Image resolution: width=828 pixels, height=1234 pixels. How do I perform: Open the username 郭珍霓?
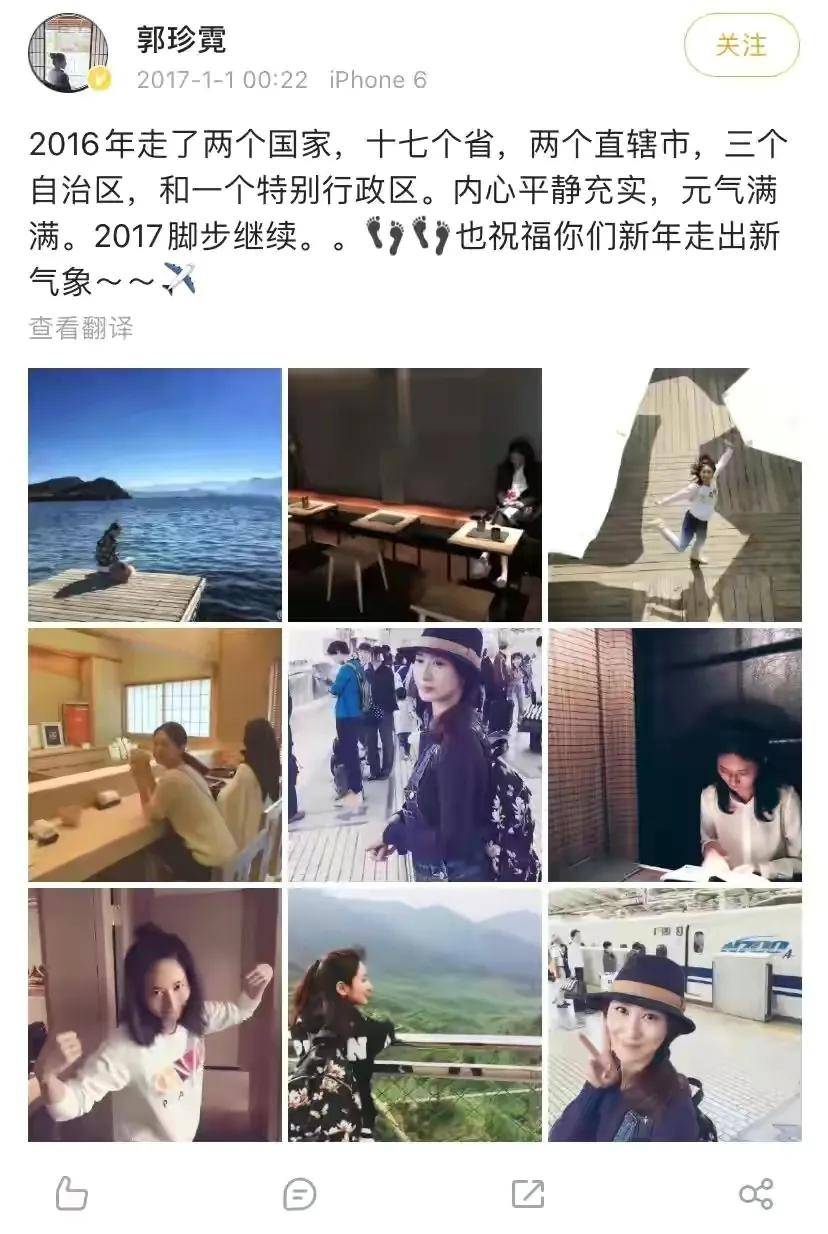181,40
